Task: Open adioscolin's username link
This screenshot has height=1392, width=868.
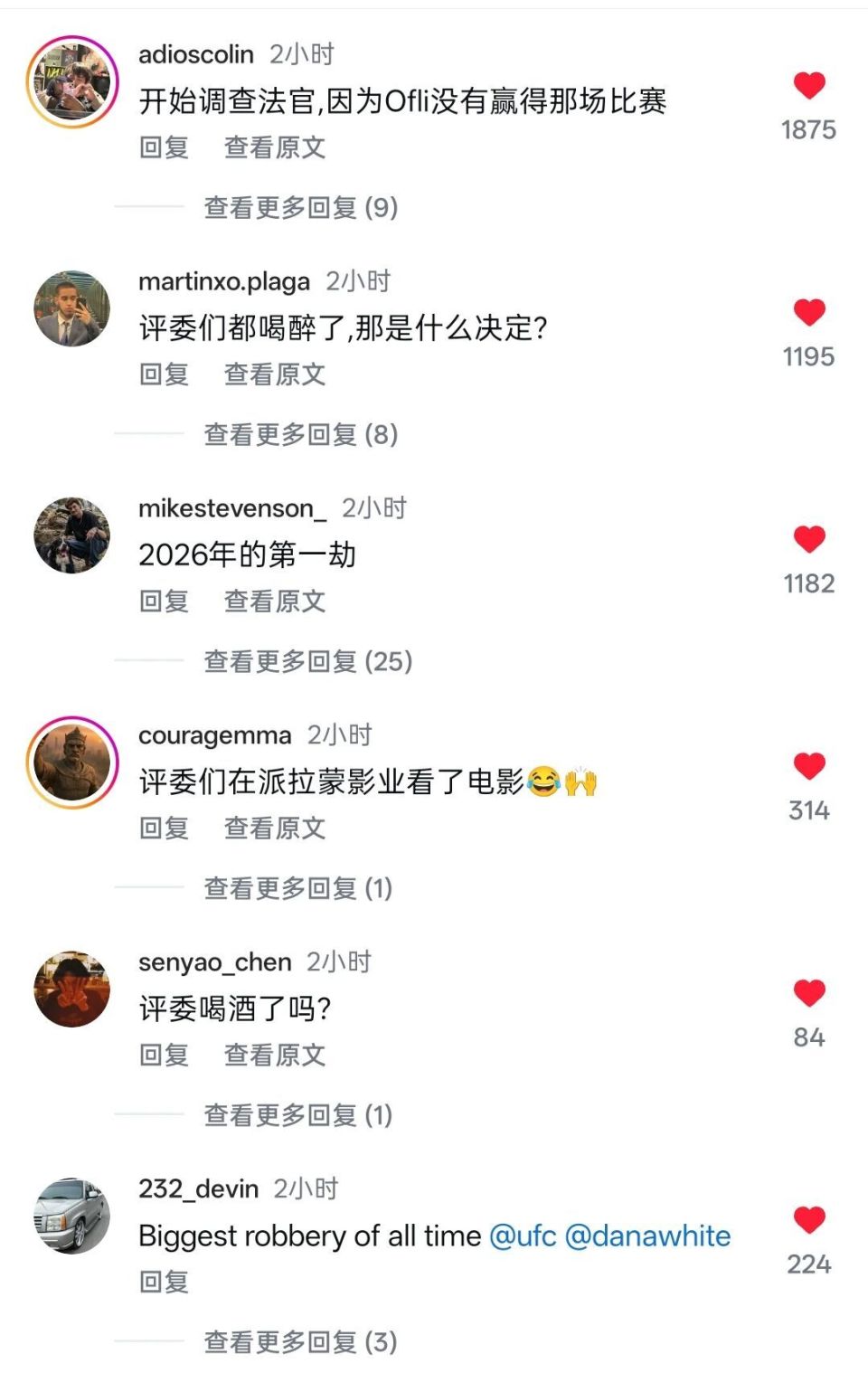Action: coord(196,54)
